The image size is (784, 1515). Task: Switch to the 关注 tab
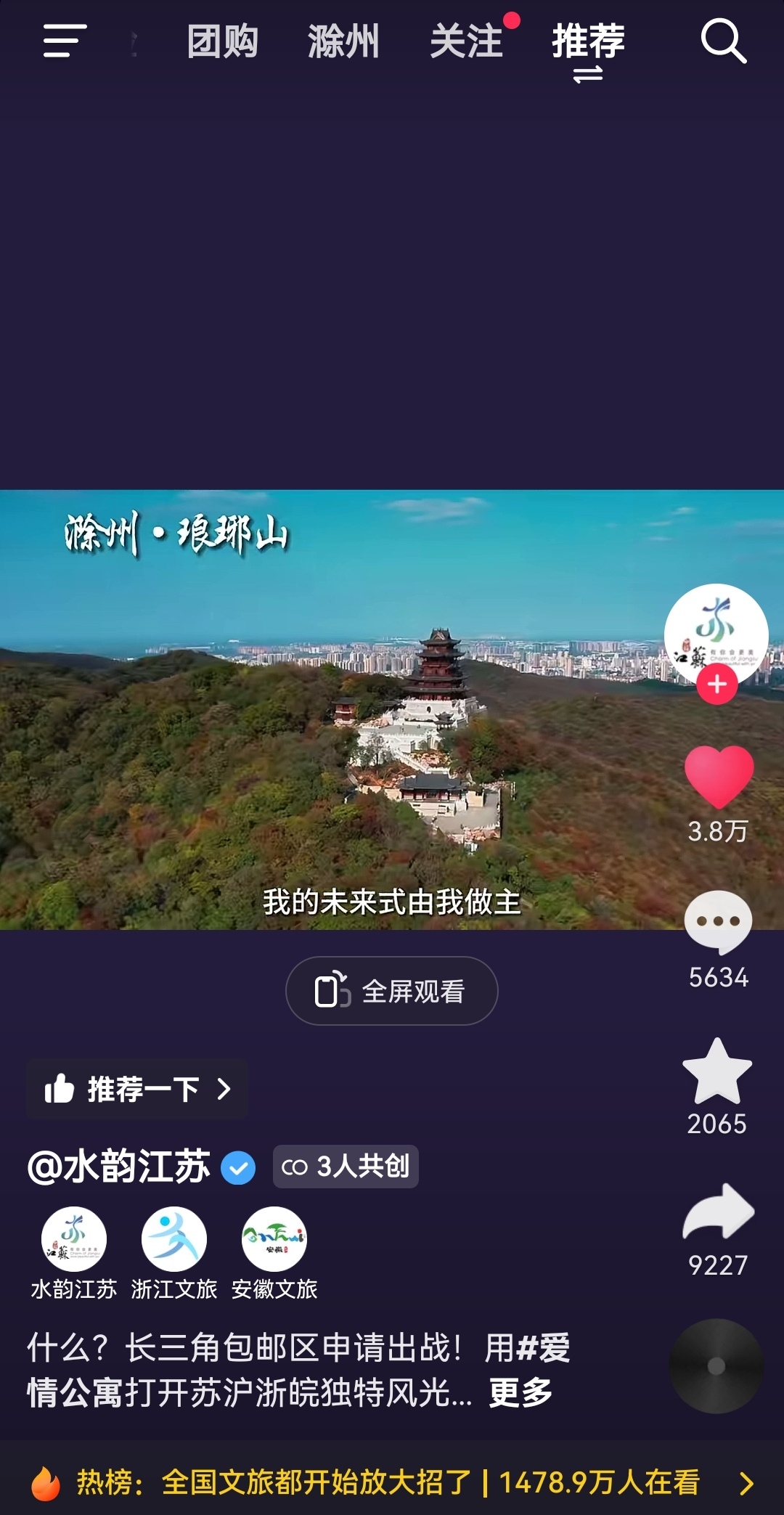(x=466, y=41)
